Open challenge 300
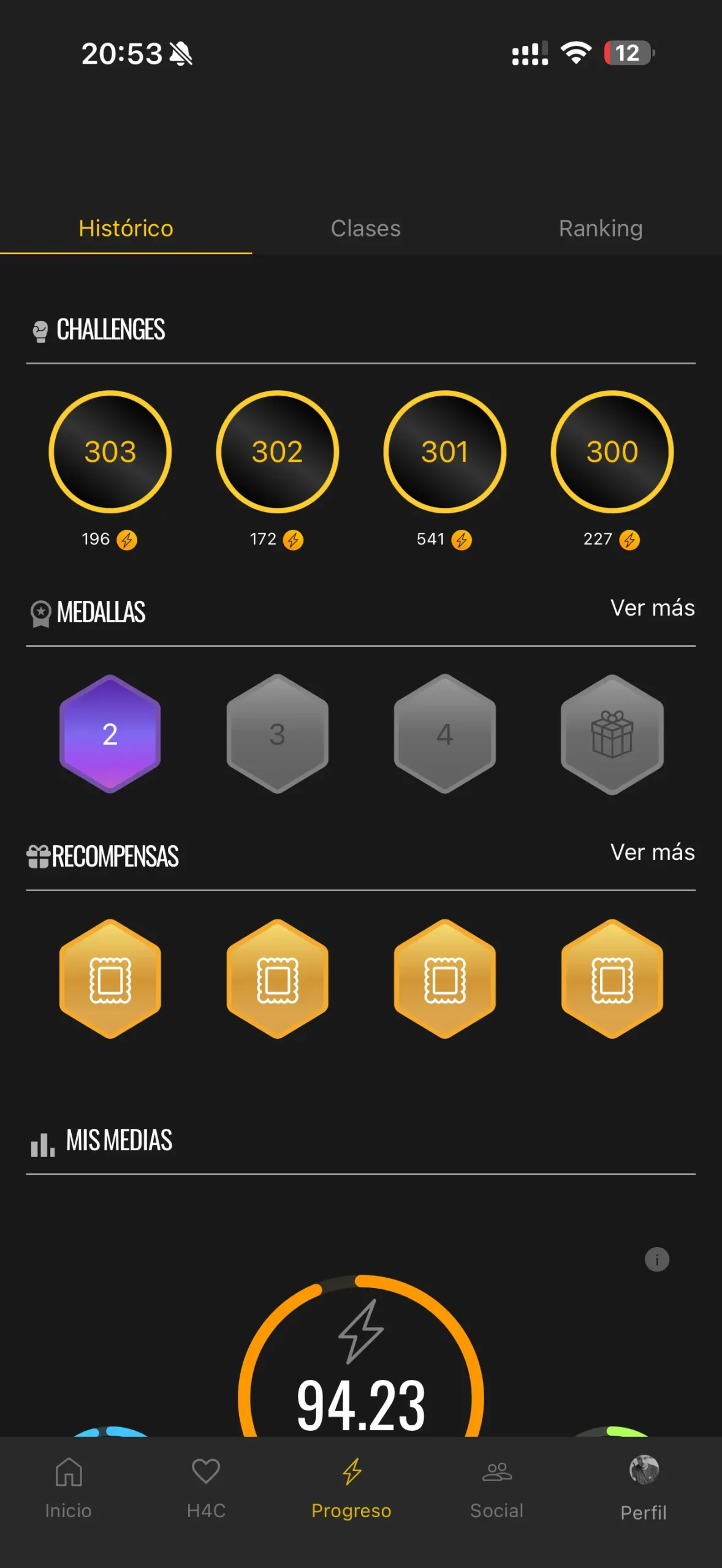Screen dimensions: 722x1568 pyautogui.click(x=612, y=452)
